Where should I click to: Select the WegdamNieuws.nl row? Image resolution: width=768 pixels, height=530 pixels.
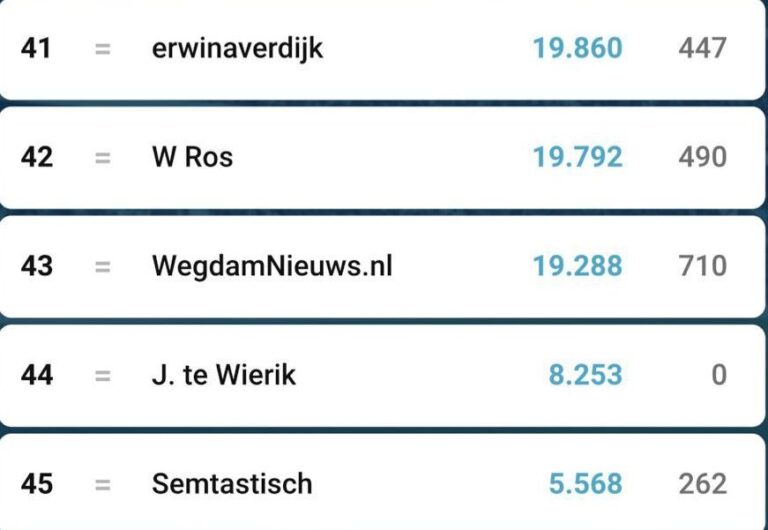pyautogui.click(x=272, y=266)
